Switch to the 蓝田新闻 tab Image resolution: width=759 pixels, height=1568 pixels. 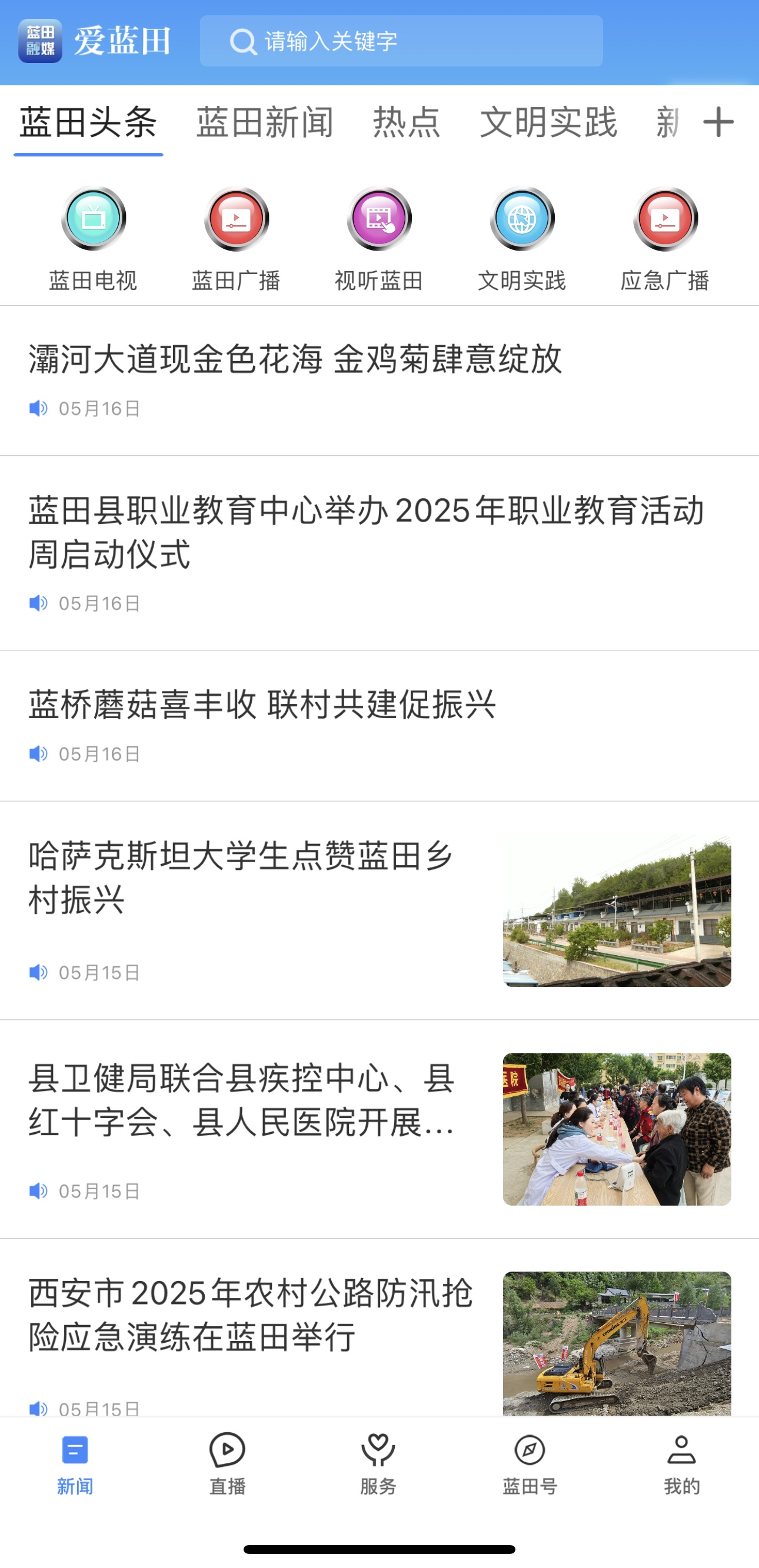pos(264,122)
